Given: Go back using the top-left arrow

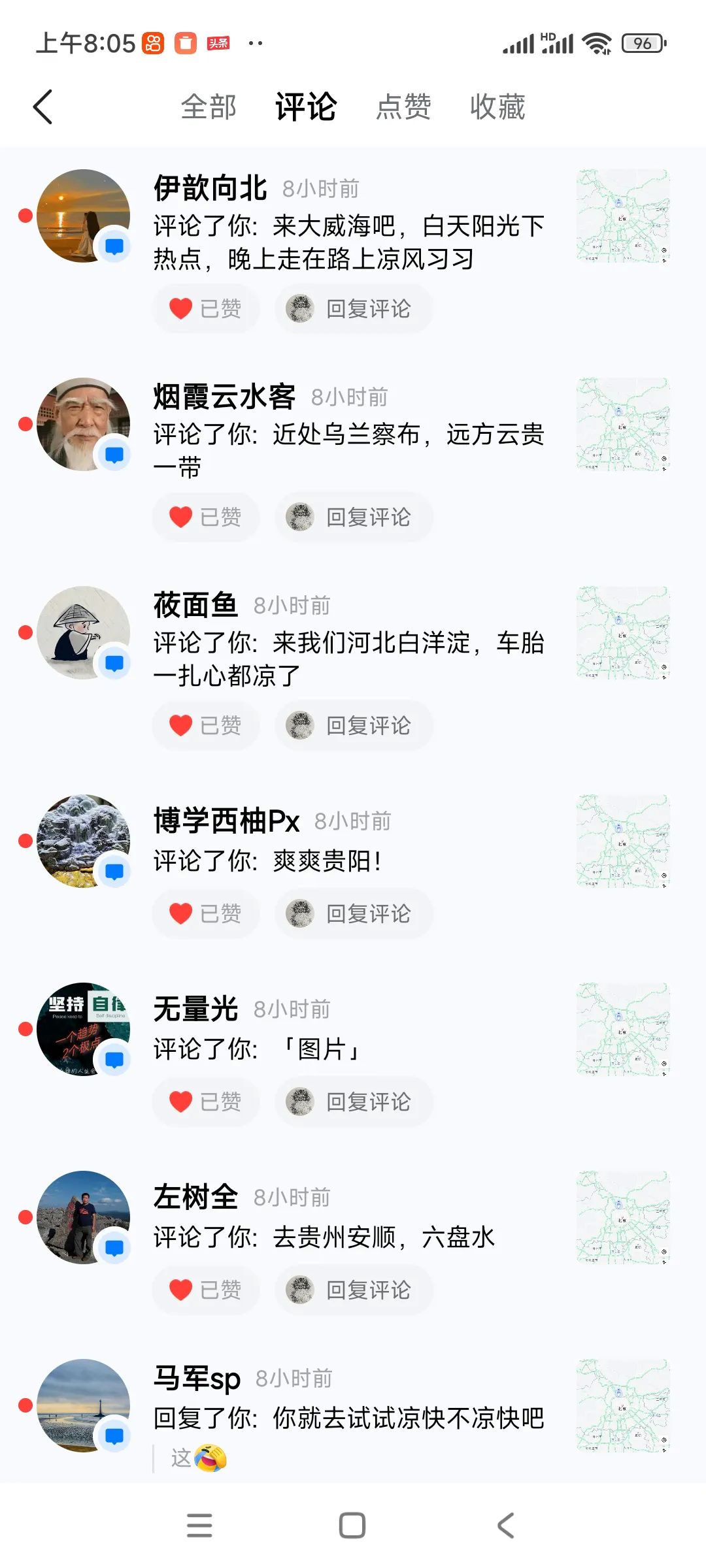Looking at the screenshot, I should [43, 107].
